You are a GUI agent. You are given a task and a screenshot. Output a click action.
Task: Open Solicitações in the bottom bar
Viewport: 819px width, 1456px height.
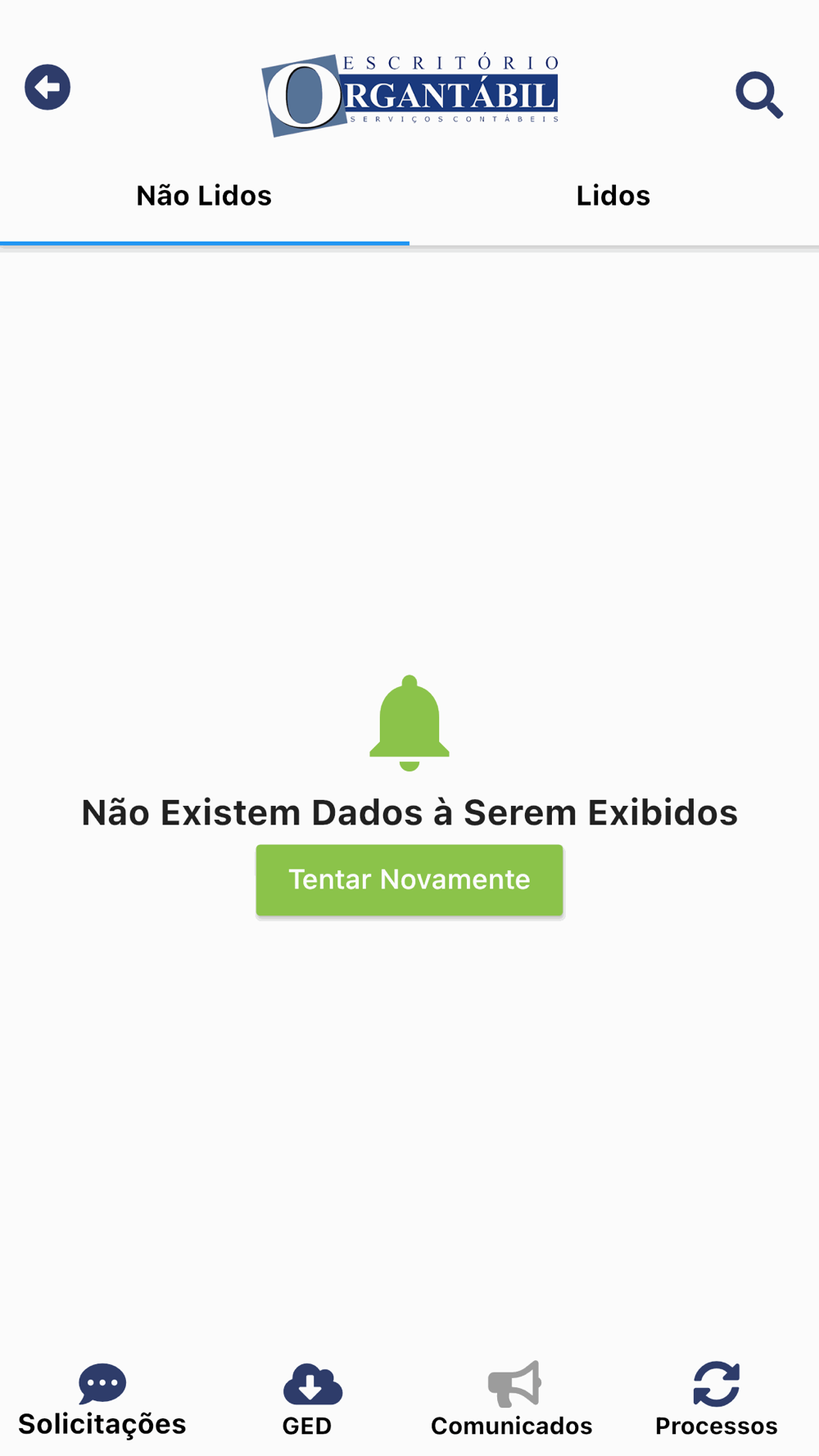point(102,1400)
